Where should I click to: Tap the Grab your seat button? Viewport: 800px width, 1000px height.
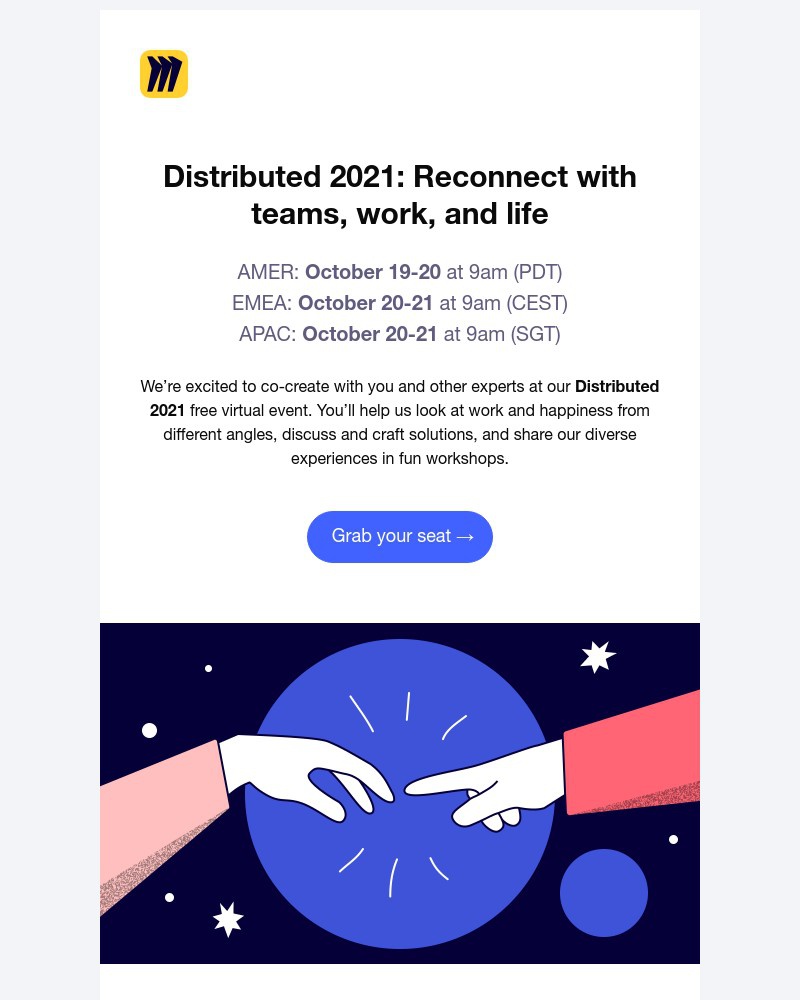400,537
